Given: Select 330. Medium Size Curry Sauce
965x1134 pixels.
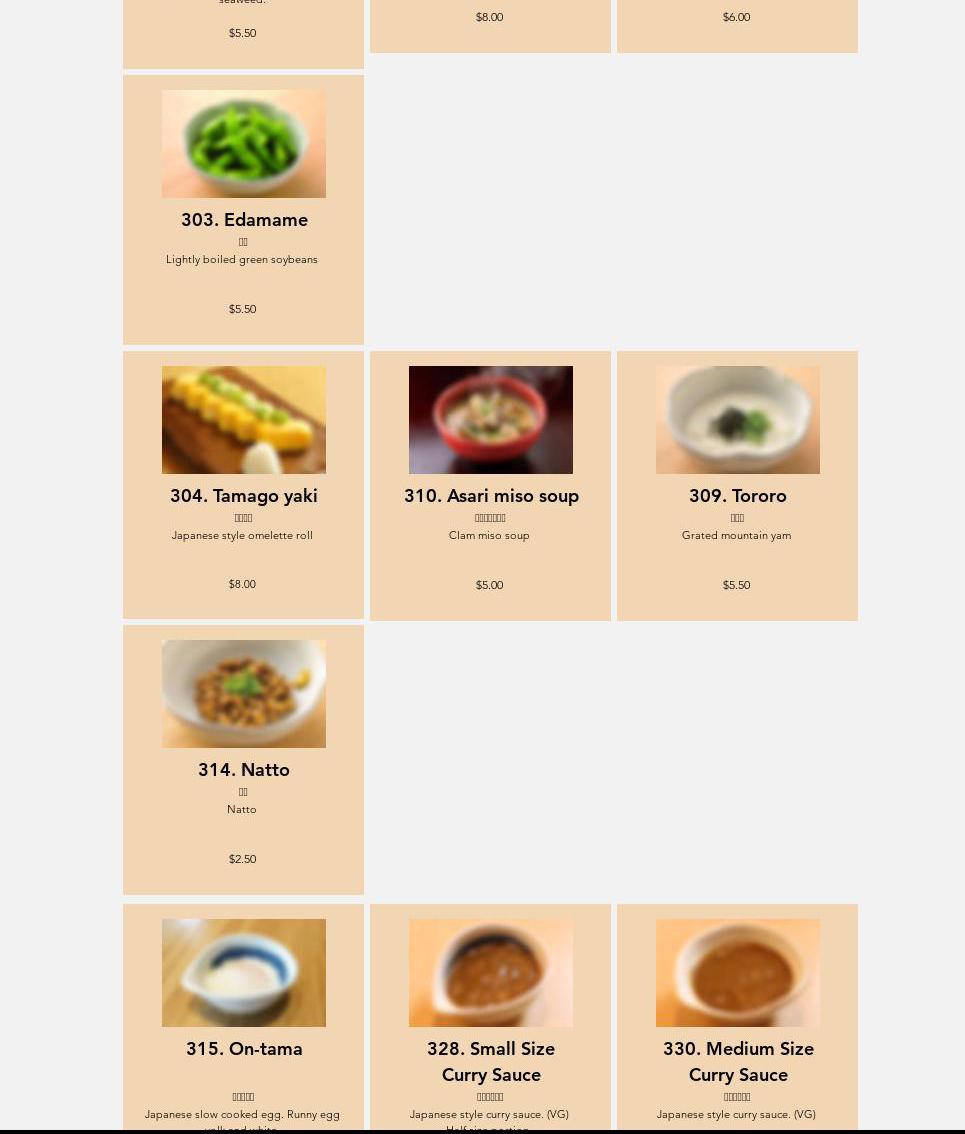Looking at the screenshot, I should point(737,1061).
